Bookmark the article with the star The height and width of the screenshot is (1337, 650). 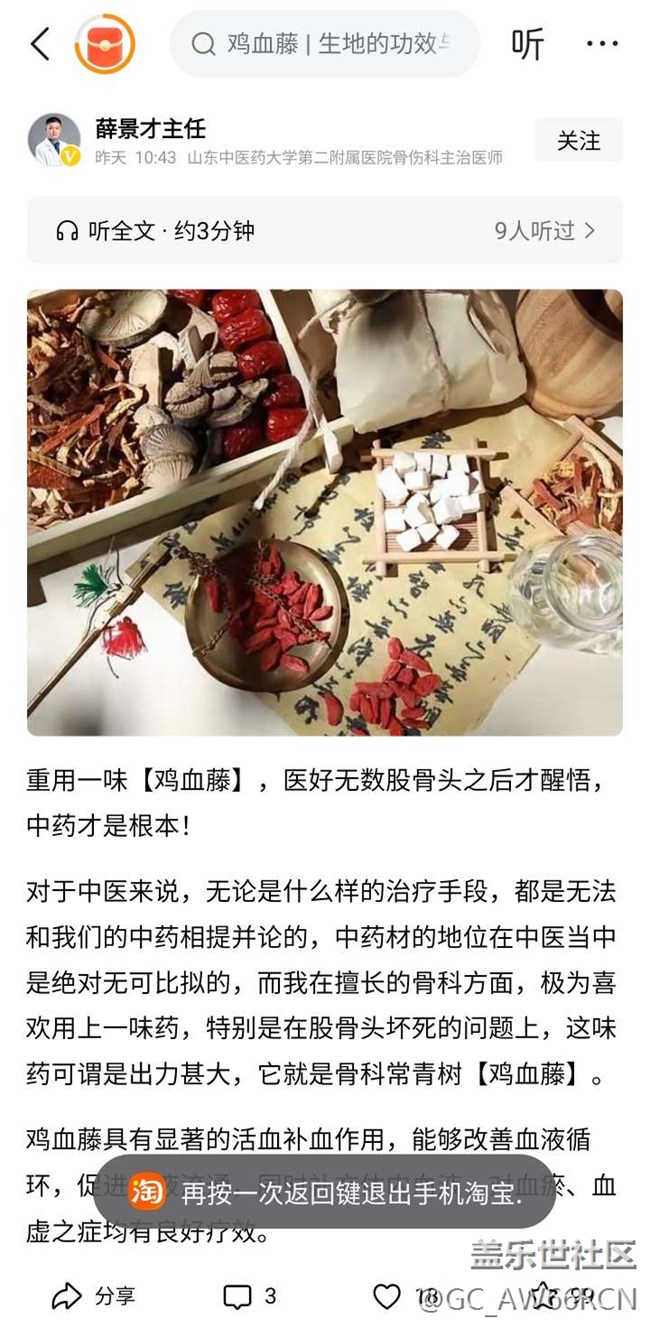562,1297
